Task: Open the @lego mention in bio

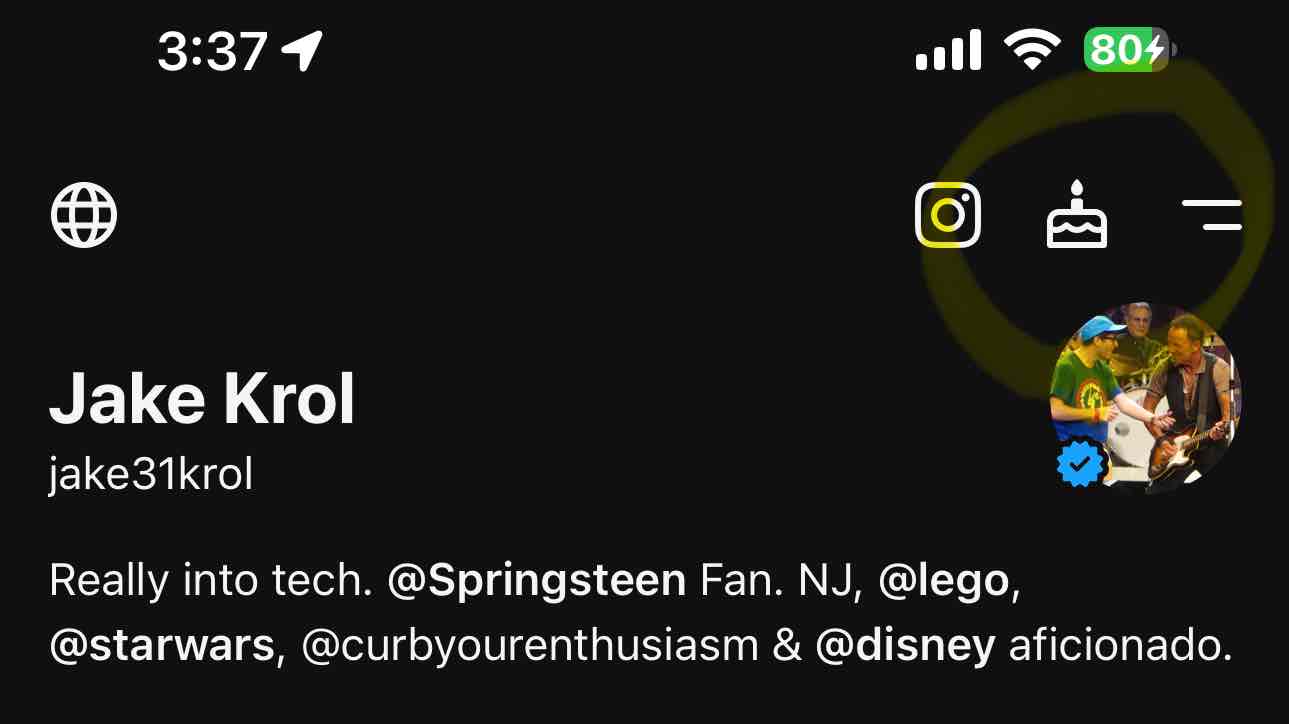Action: (943, 581)
